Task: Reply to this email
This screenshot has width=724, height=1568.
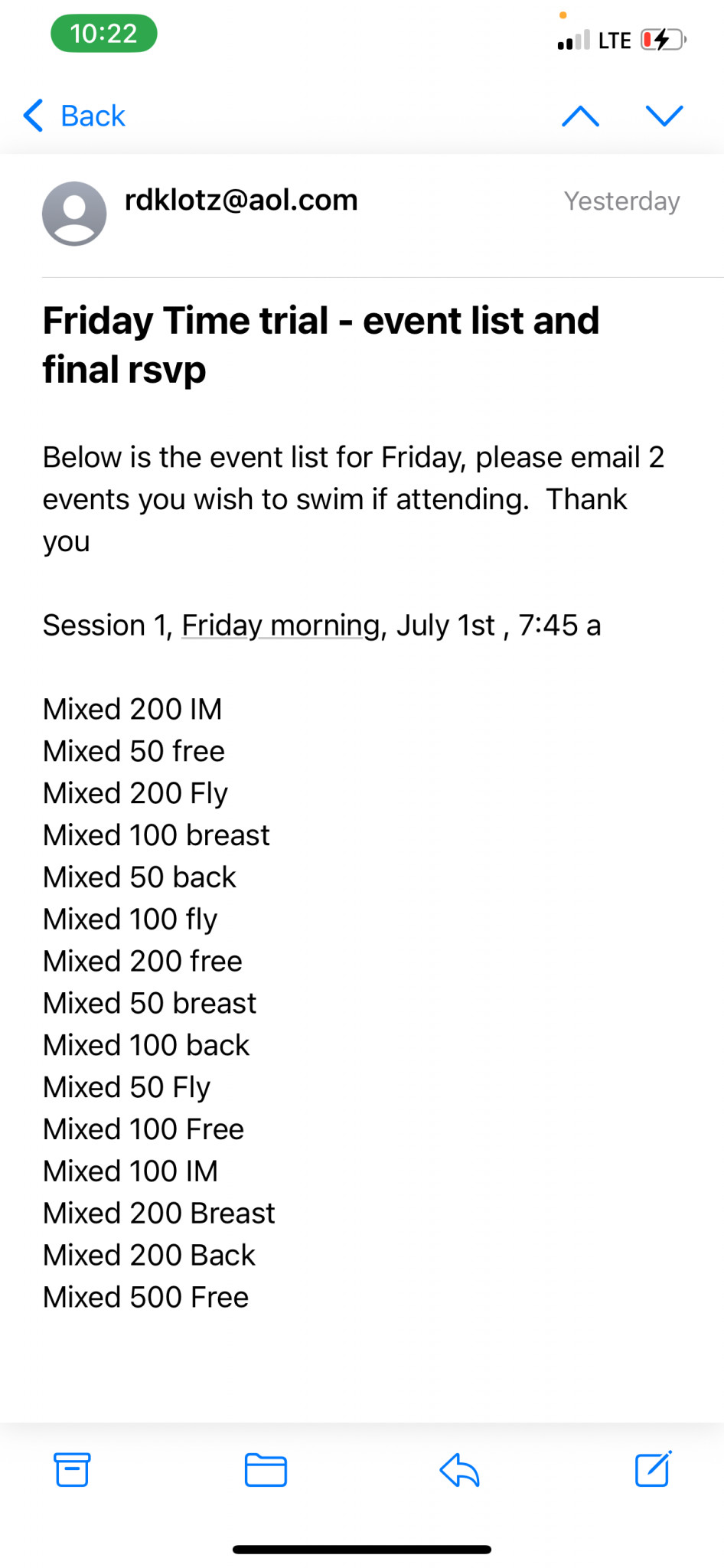Action: [459, 1469]
